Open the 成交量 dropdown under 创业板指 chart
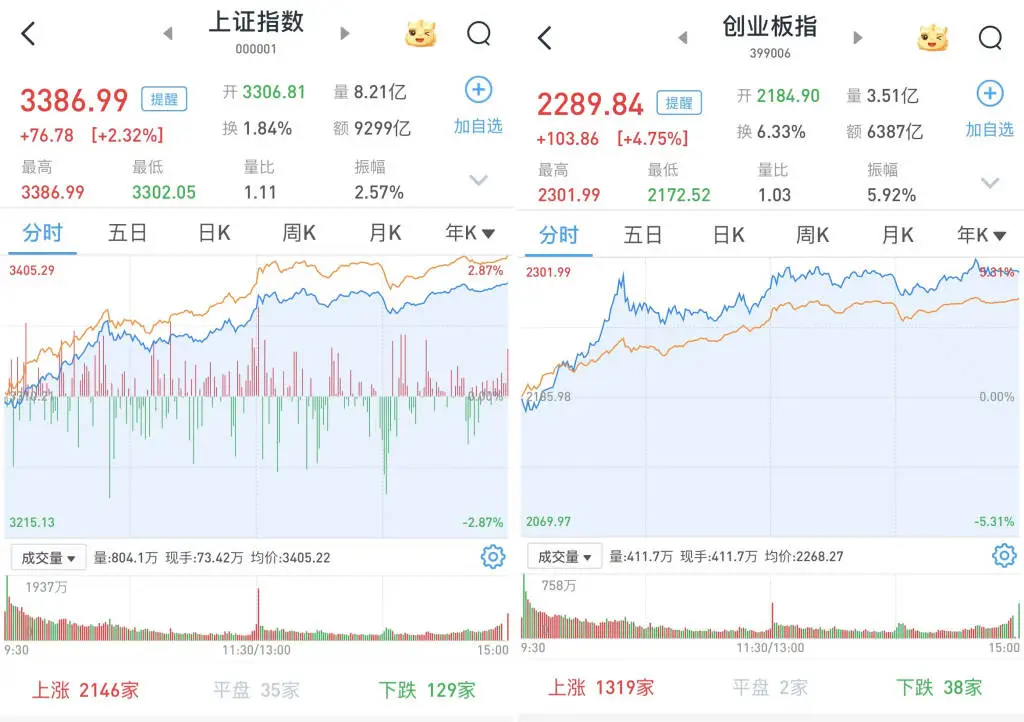The image size is (1024, 722). coord(564,556)
